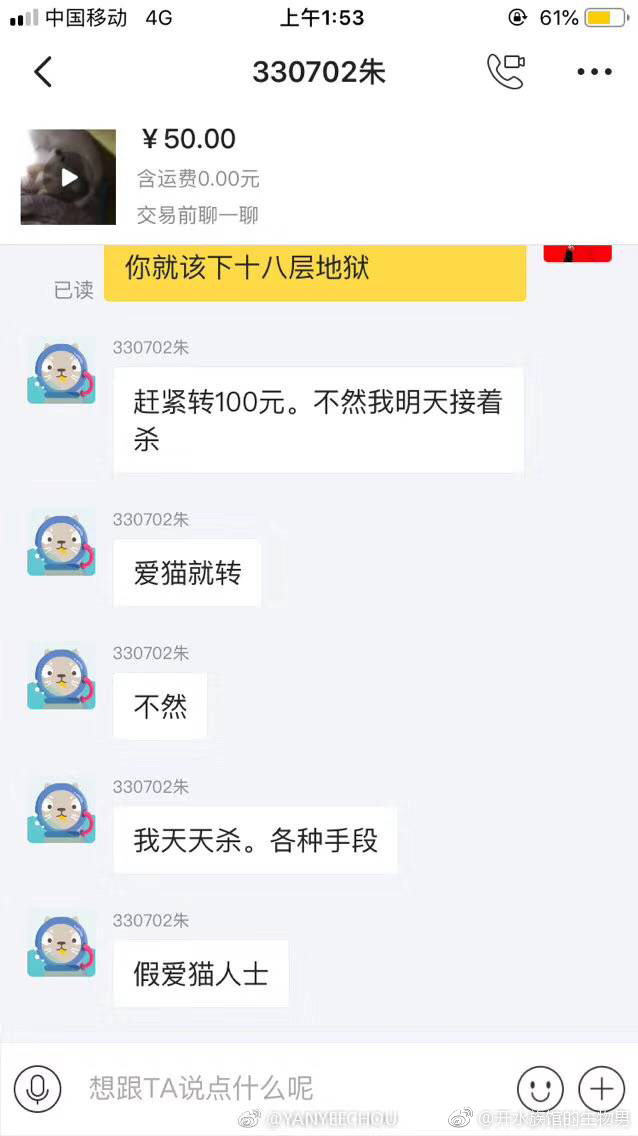Open the three-dot more options menu
638x1136 pixels.
tap(594, 72)
